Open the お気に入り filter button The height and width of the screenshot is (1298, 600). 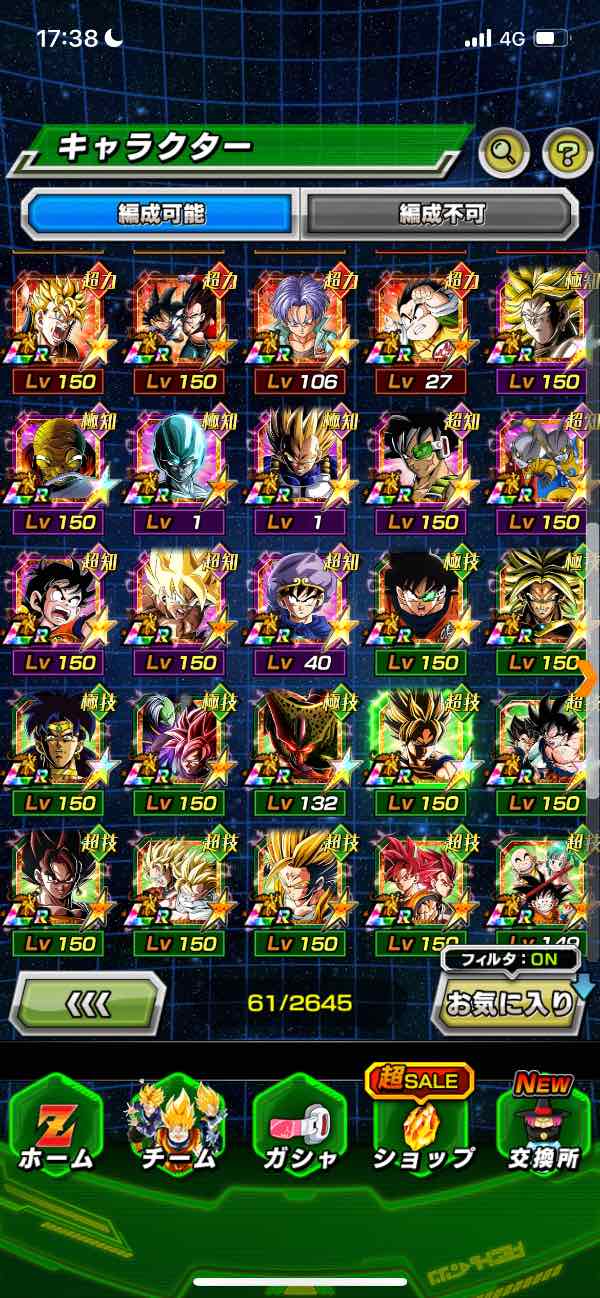508,1002
